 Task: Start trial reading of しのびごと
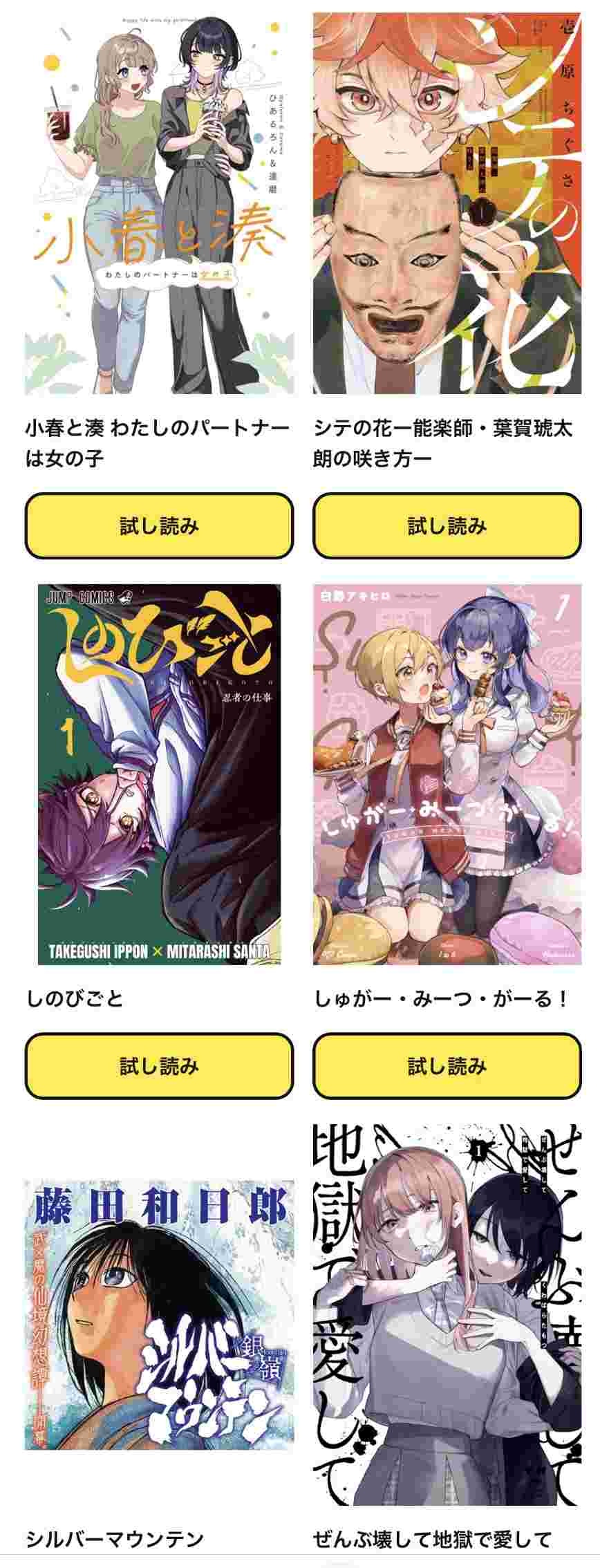160,1065
